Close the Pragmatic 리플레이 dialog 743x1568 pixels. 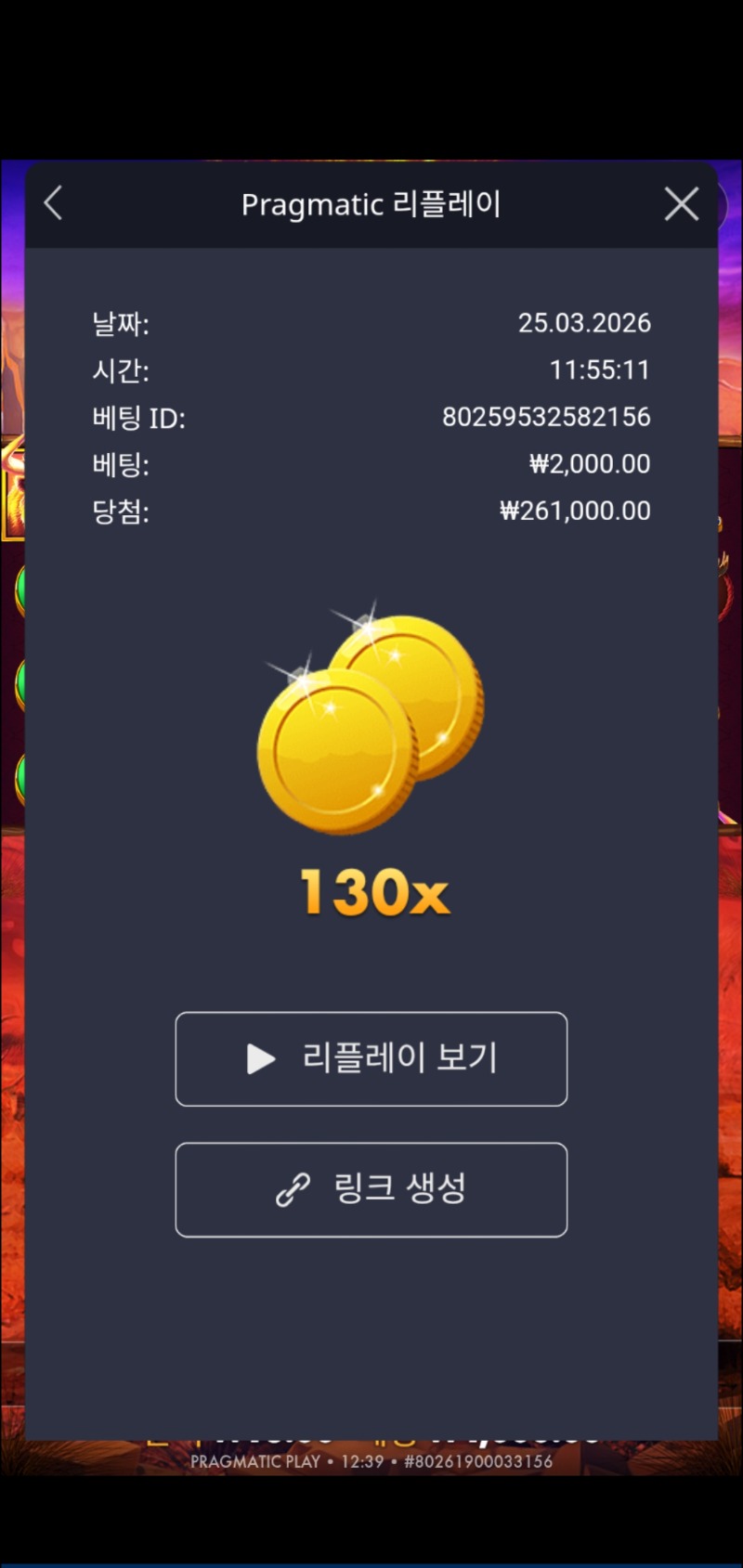[x=682, y=203]
